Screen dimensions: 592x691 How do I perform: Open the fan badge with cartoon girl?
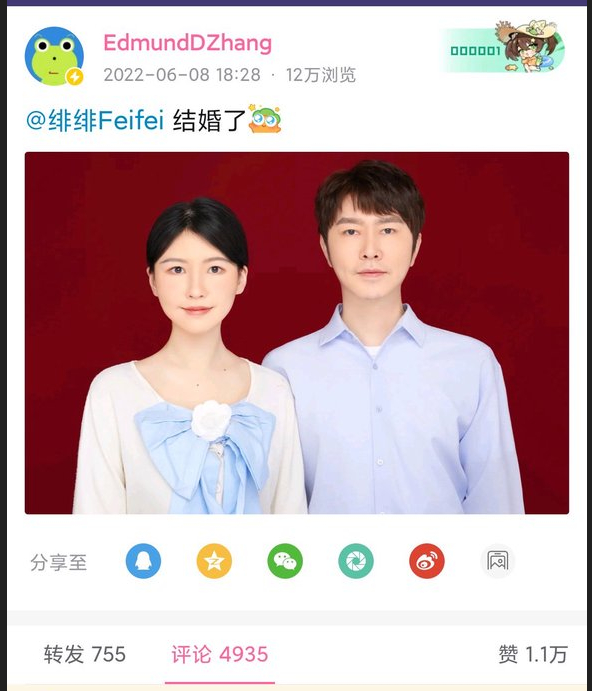point(503,47)
